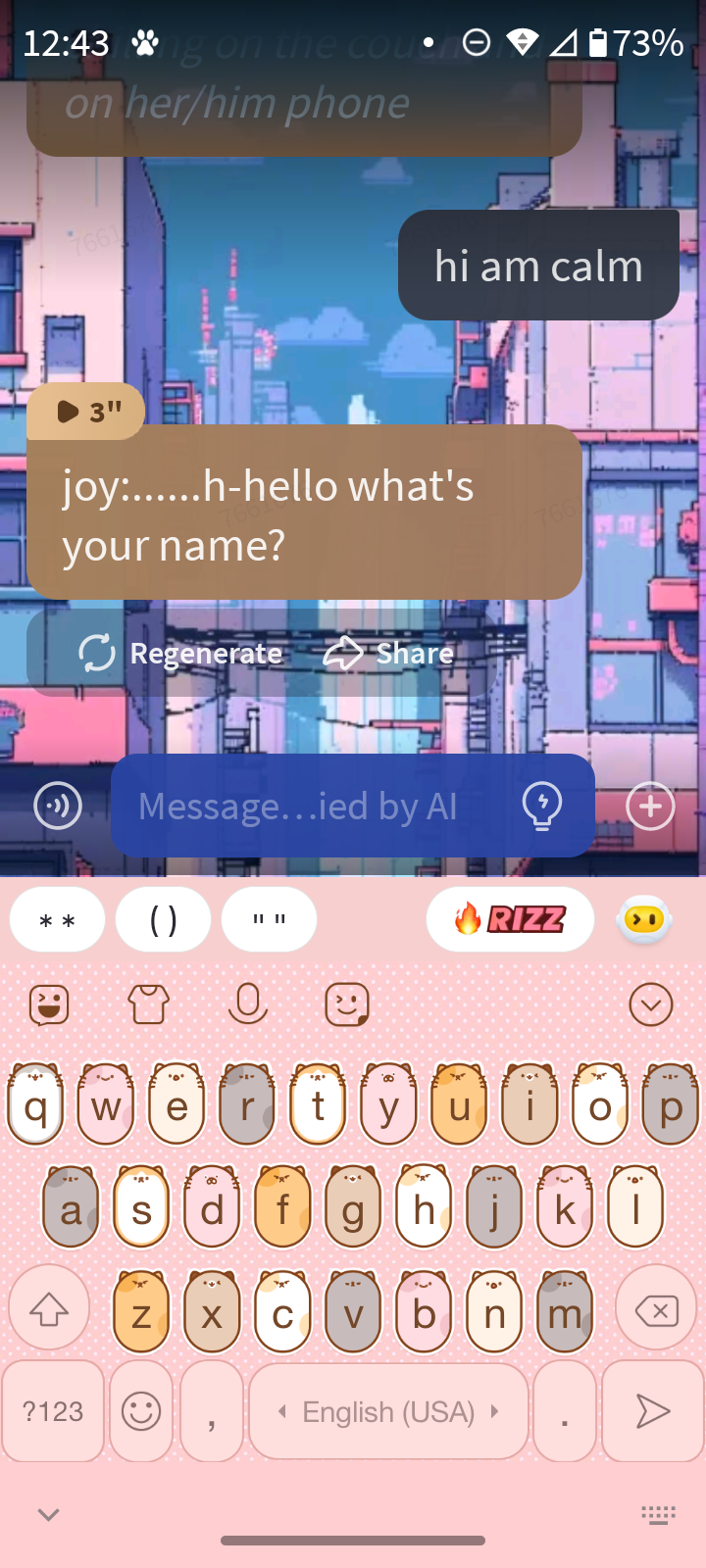706x1568 pixels.
Task: Open keyboard themes shirt icon
Action: (149, 1004)
